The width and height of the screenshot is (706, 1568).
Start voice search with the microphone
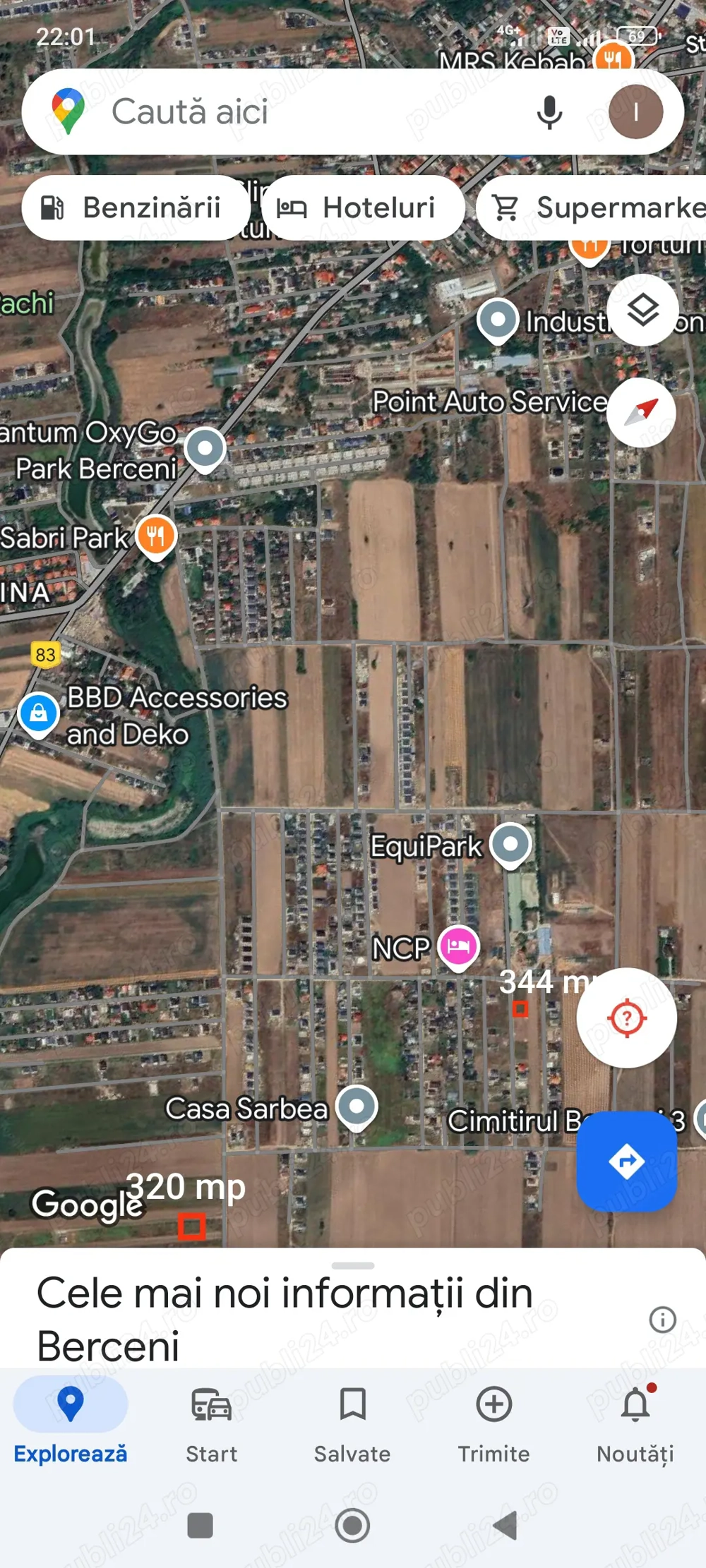pos(550,111)
